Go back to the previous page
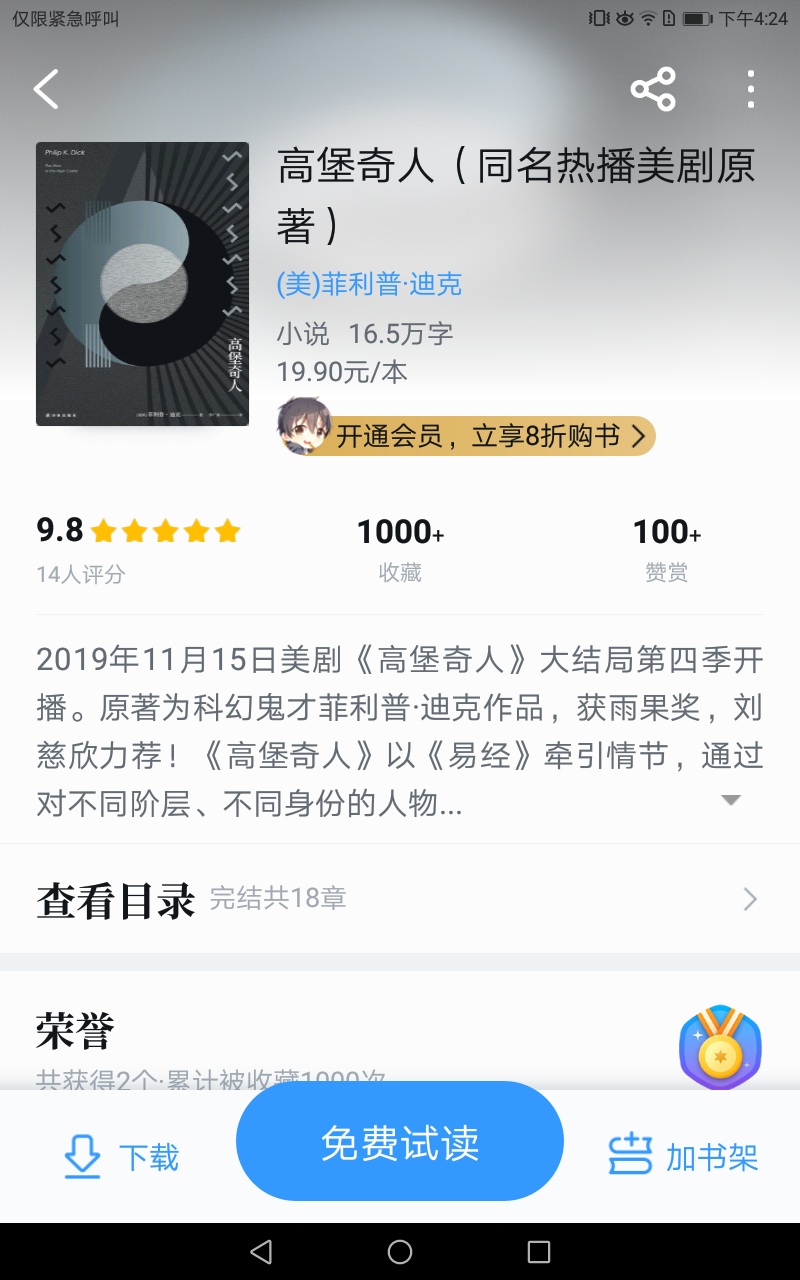This screenshot has width=800, height=1280. [x=47, y=90]
